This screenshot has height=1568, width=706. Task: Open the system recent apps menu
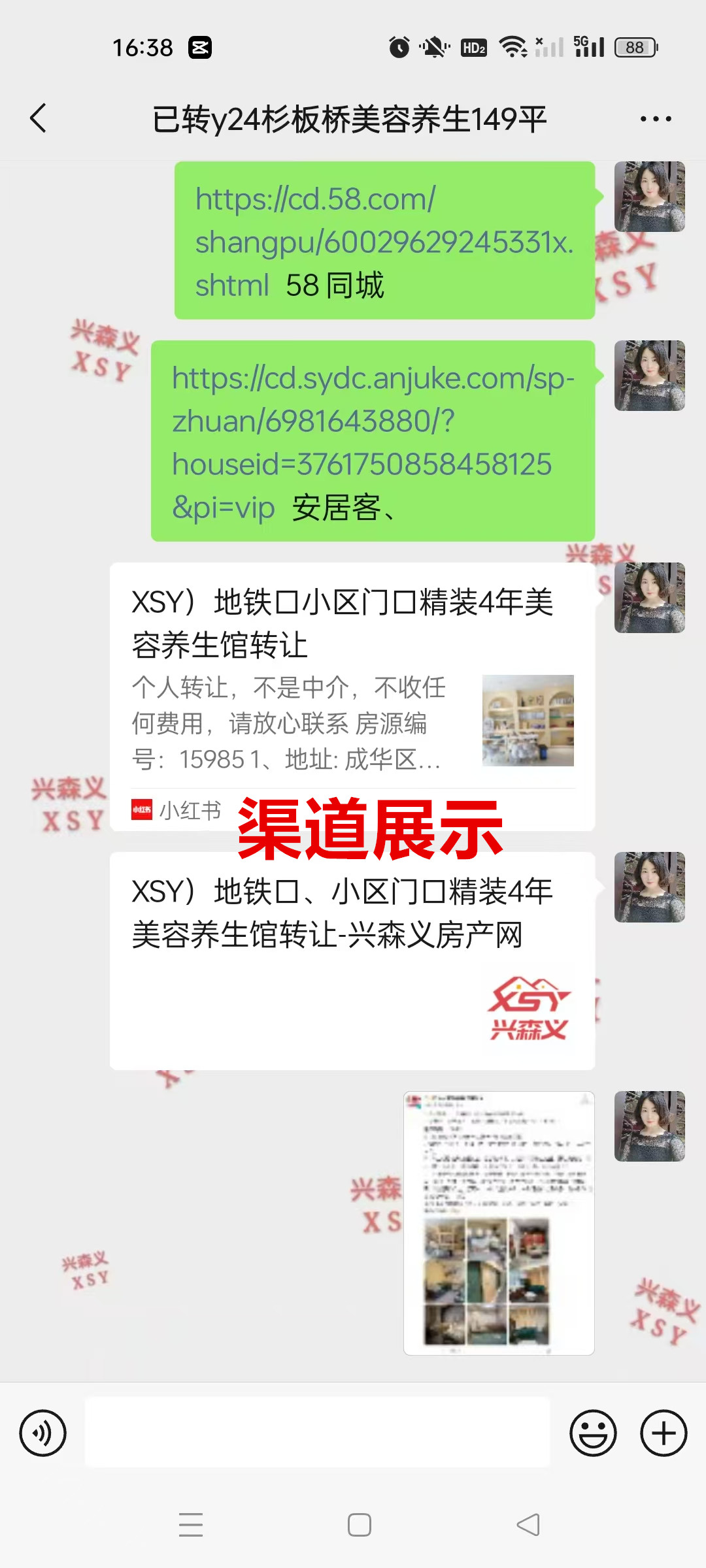(190, 1525)
